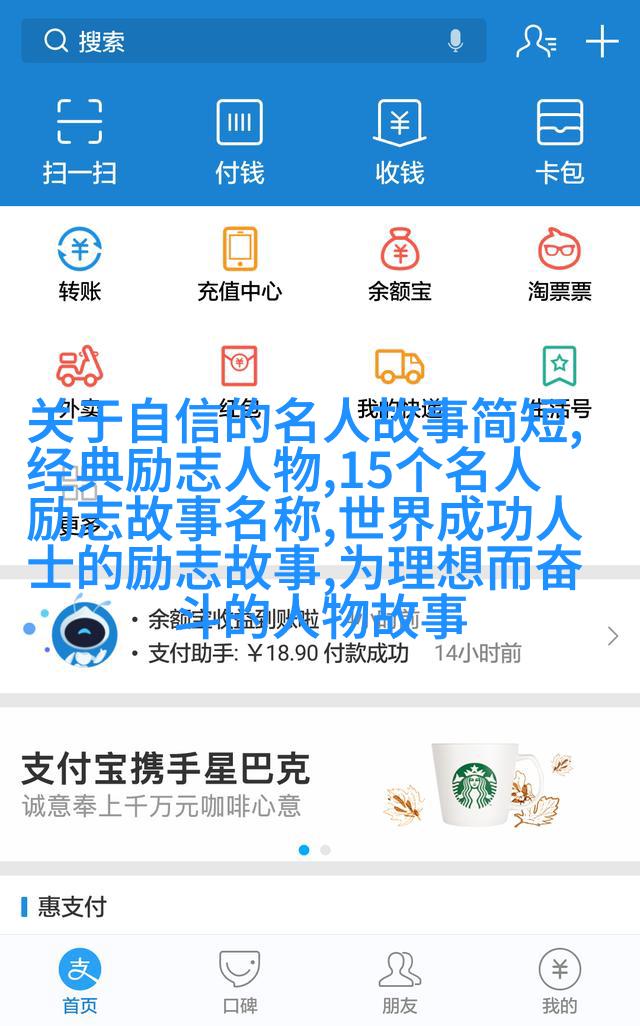Viewport: 640px width, 1026px height.
Task: Open 付钱 payment code
Action: coord(240,140)
